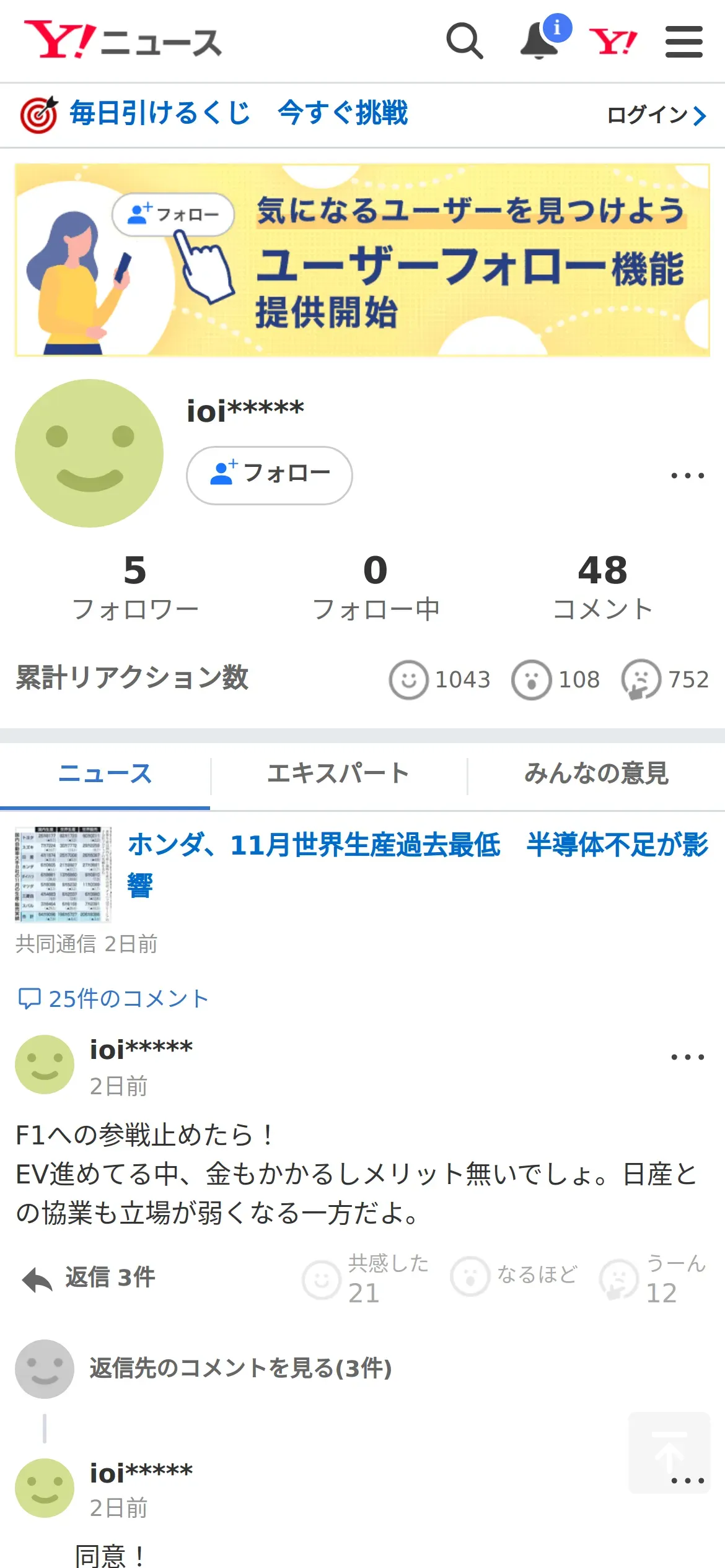This screenshot has height=1568, width=725.
Task: React なるほど on the F1 comment
Action: (x=471, y=1276)
